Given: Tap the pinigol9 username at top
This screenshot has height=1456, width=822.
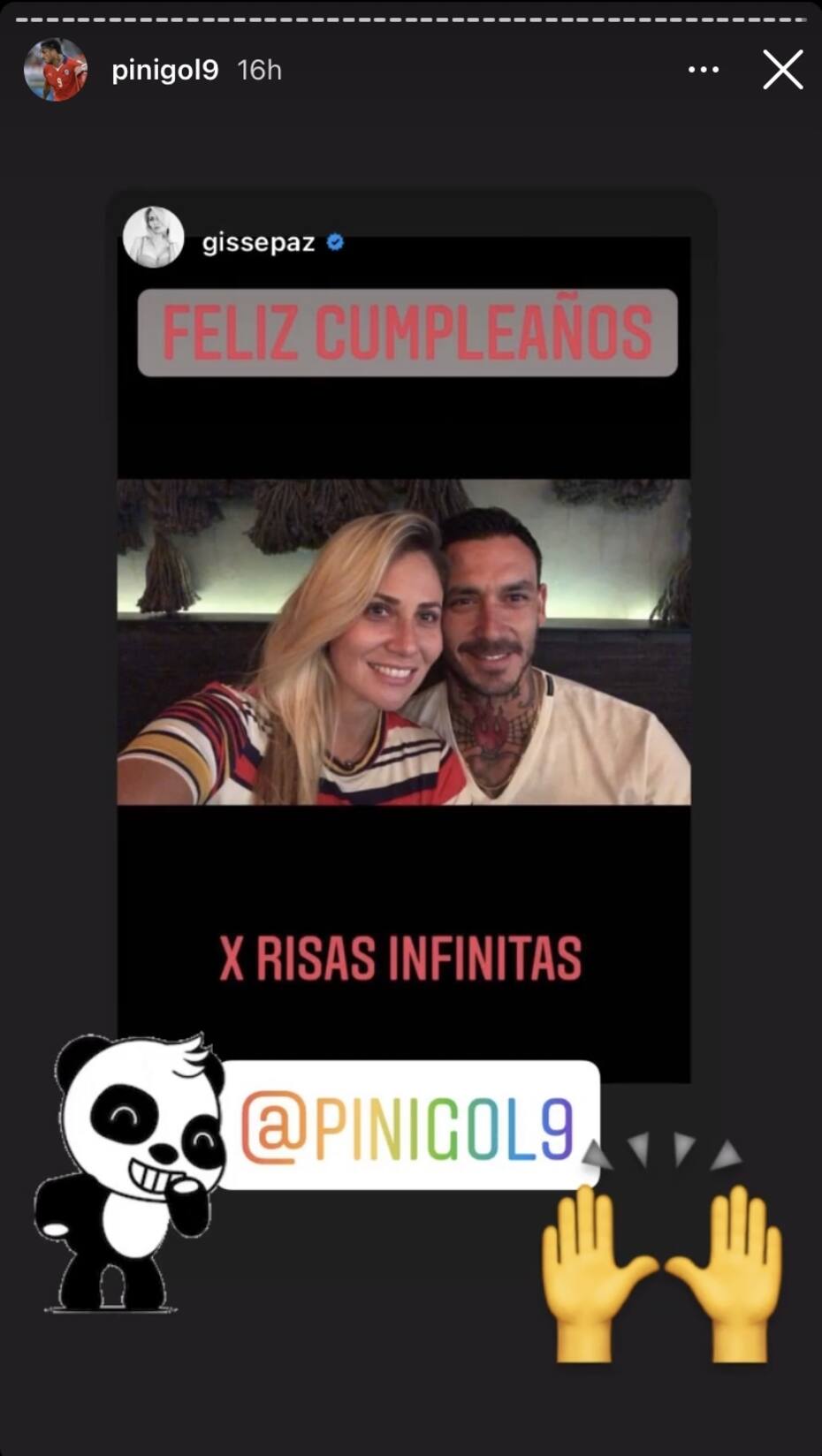Looking at the screenshot, I should 164,70.
